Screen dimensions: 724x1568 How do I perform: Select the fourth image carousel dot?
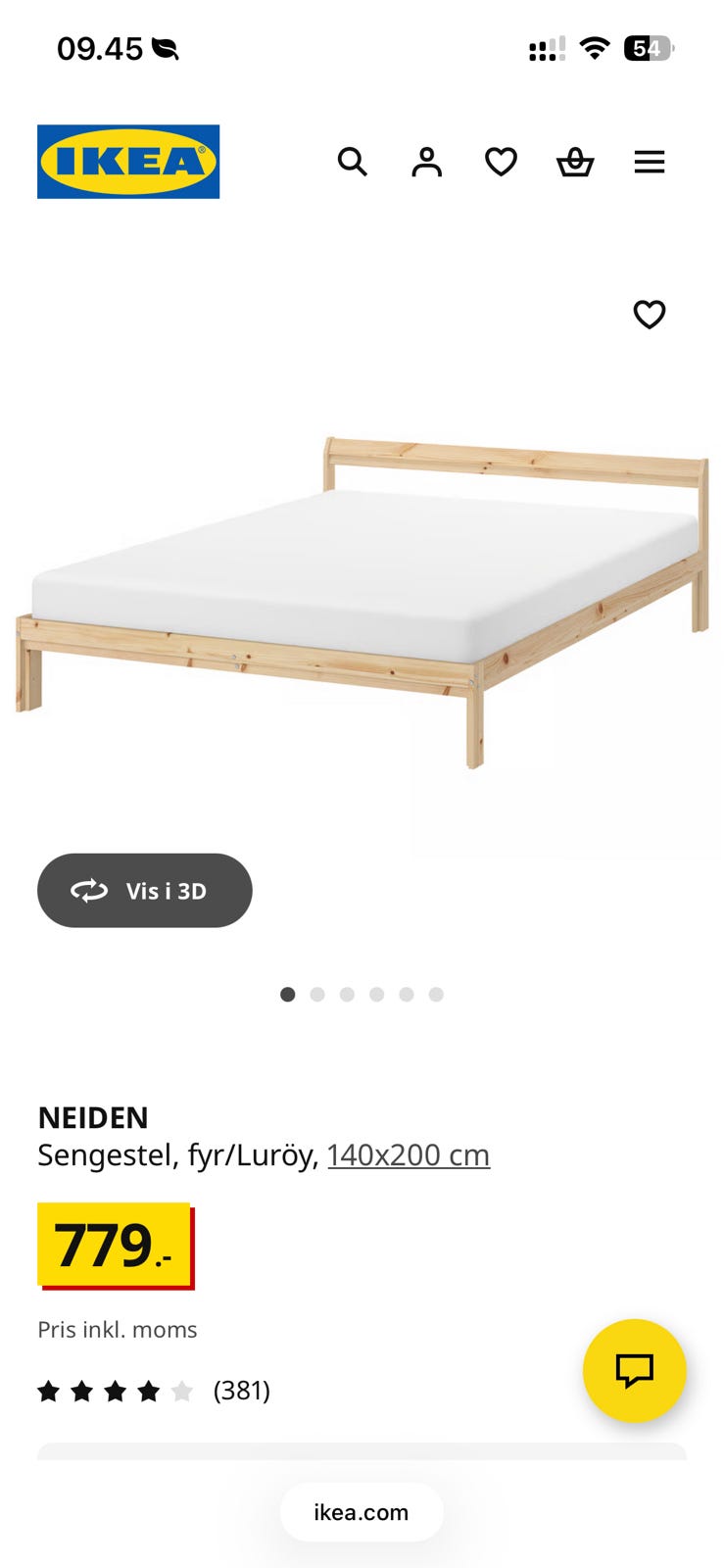(377, 994)
